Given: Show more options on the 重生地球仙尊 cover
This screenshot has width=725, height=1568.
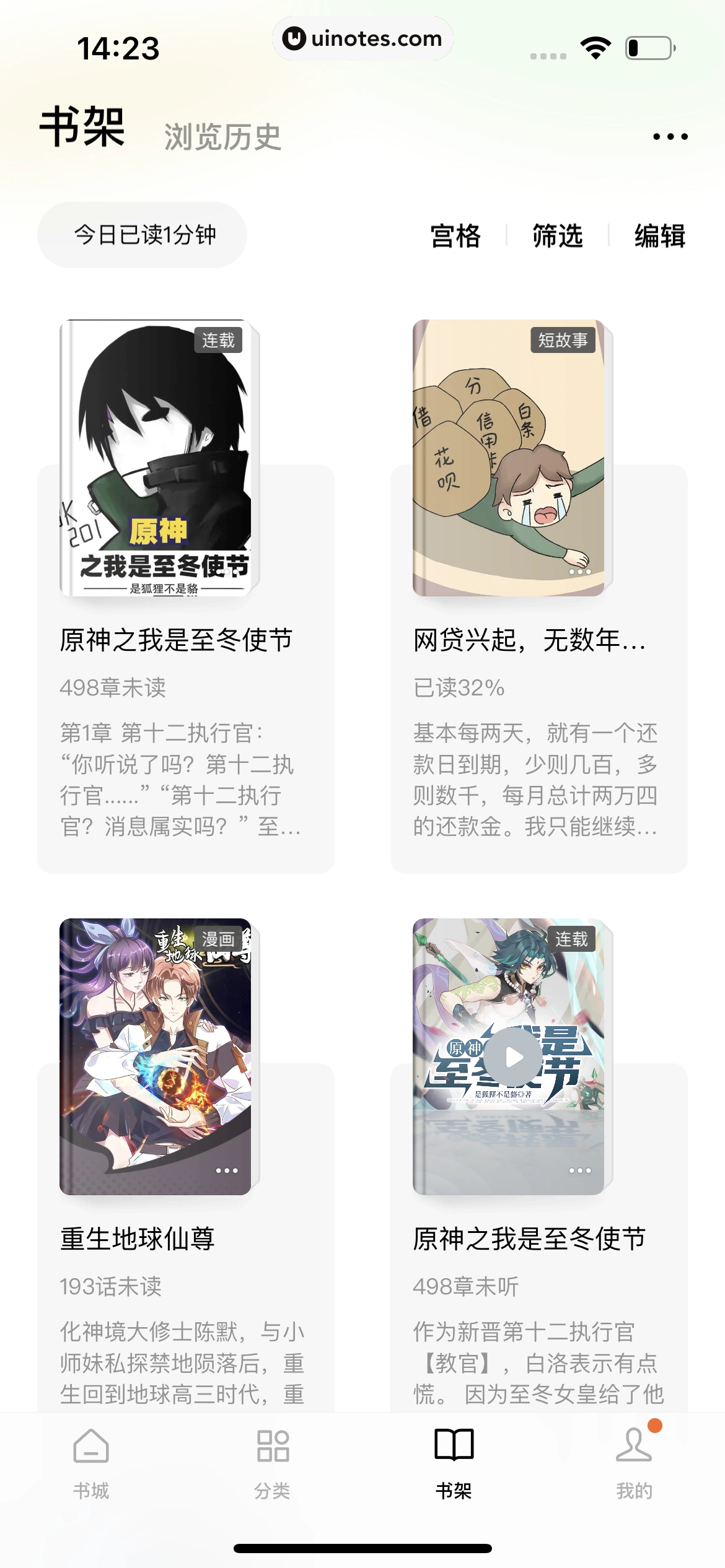Looking at the screenshot, I should tap(227, 1170).
